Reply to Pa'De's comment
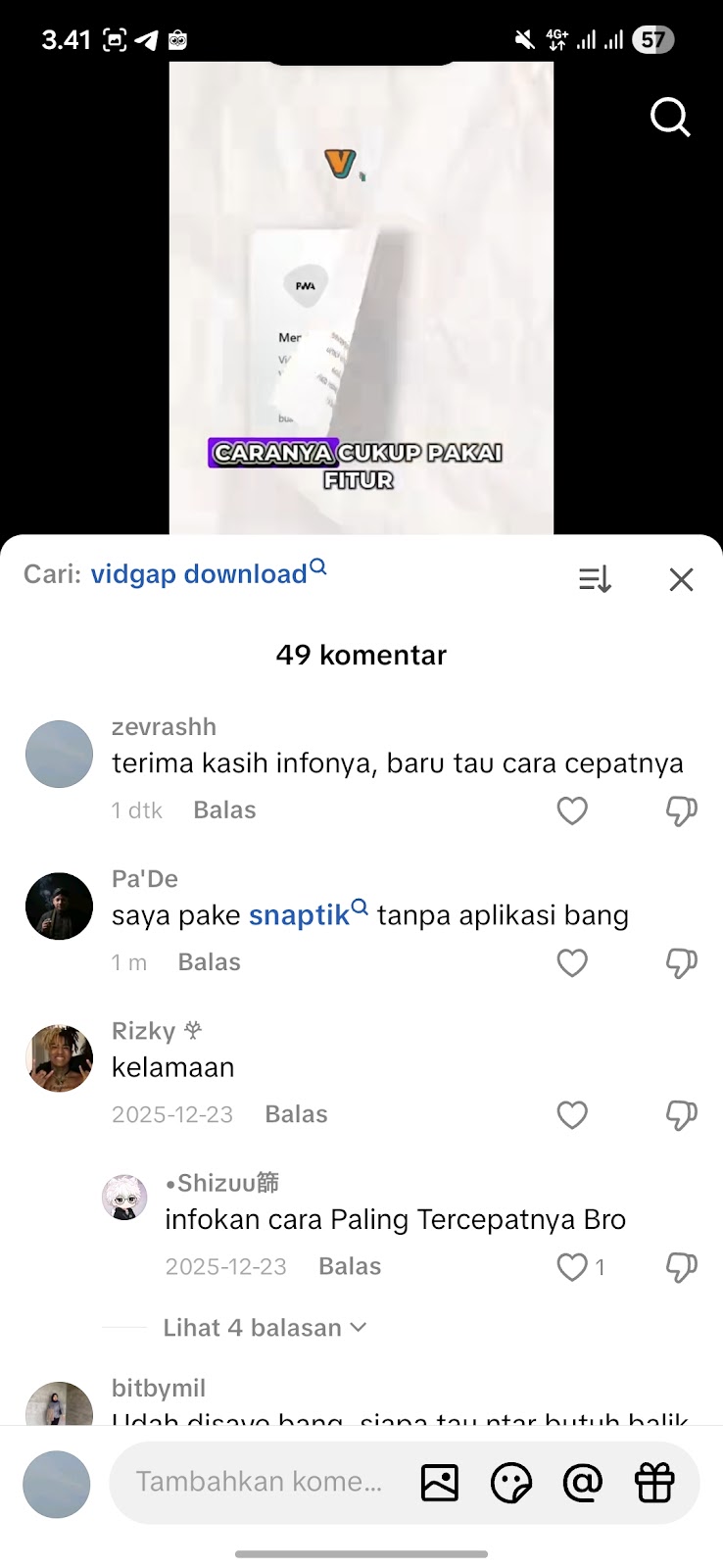This screenshot has height=1568, width=723. point(209,962)
